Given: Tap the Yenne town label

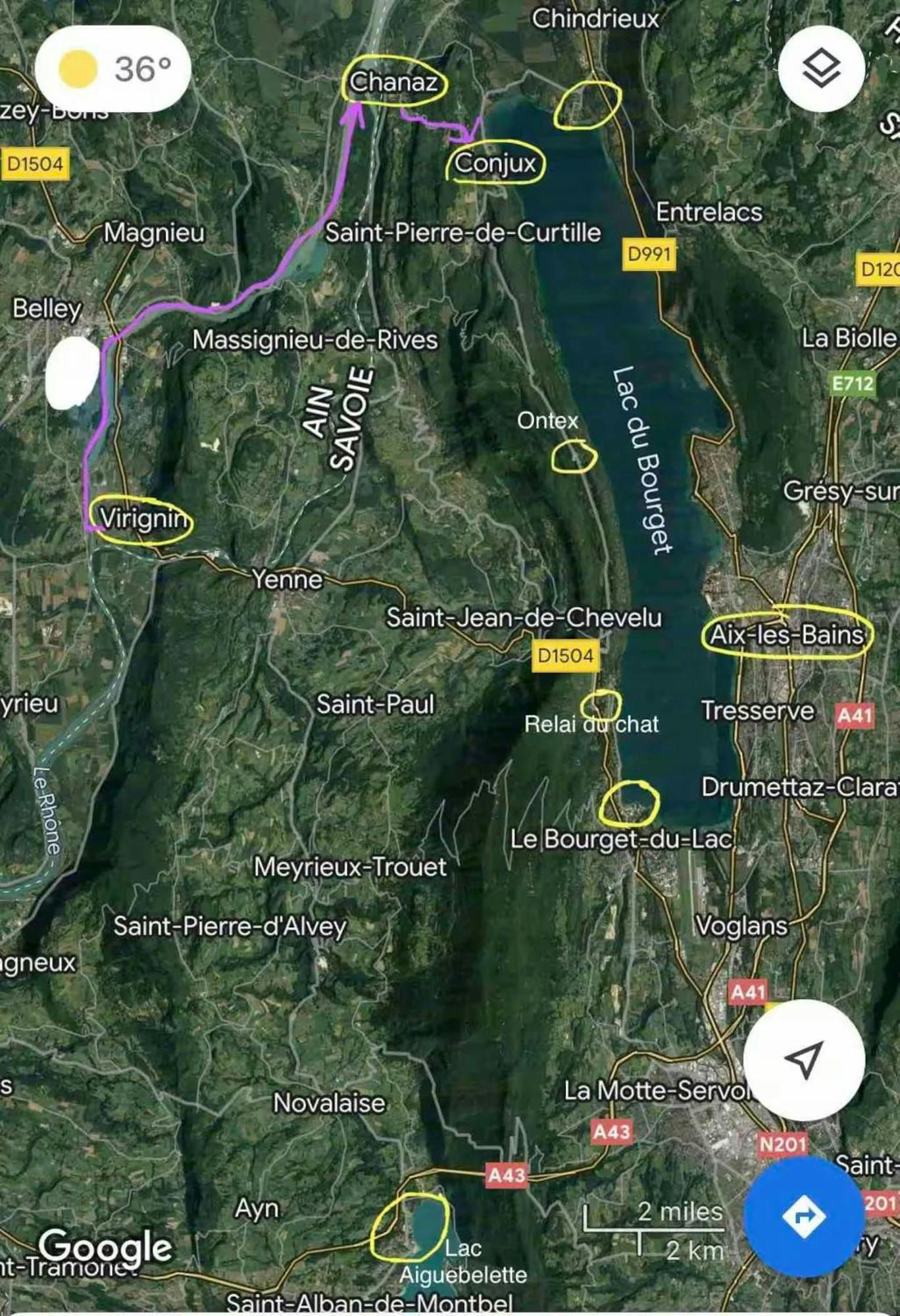Looking at the screenshot, I should point(287,580).
